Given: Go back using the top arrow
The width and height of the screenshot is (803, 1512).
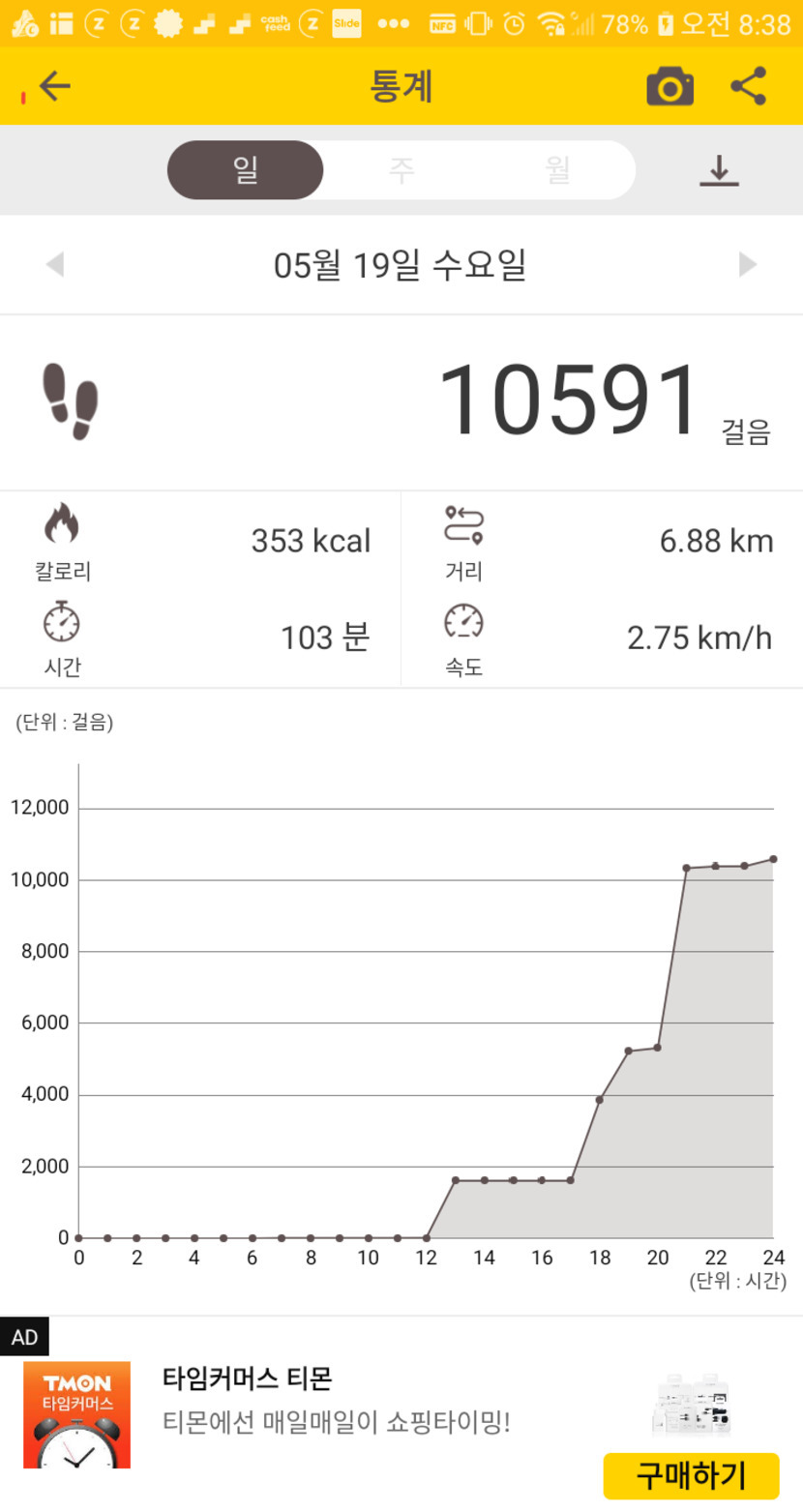Looking at the screenshot, I should point(55,87).
